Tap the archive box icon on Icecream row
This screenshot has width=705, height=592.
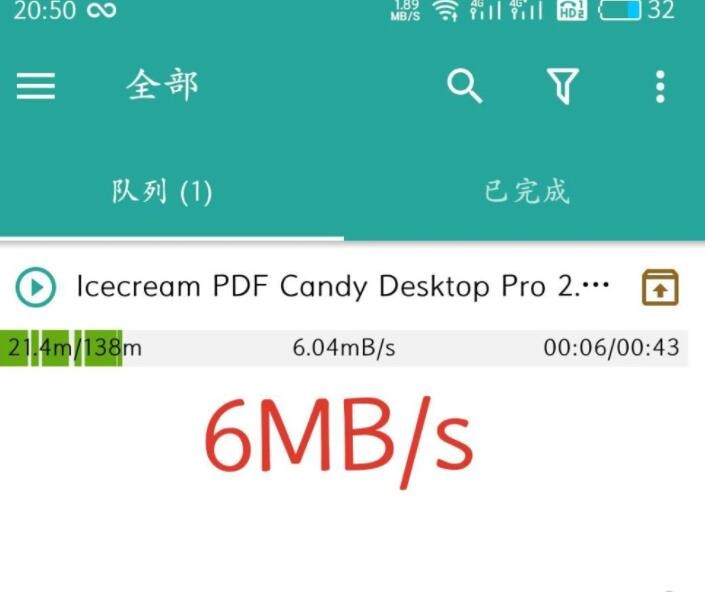pos(660,288)
